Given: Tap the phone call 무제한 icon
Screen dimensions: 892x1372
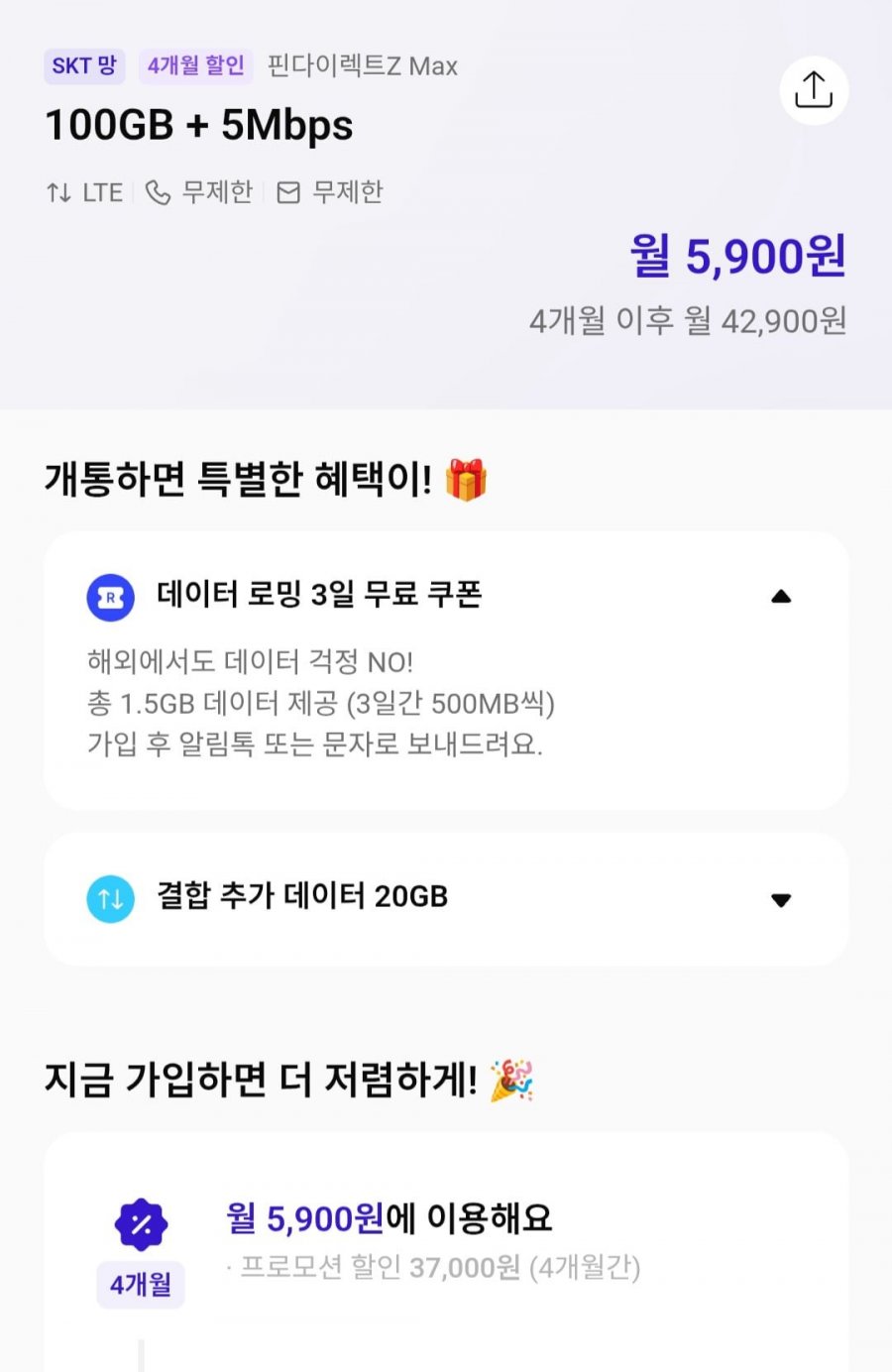Looking at the screenshot, I should pos(159,192).
